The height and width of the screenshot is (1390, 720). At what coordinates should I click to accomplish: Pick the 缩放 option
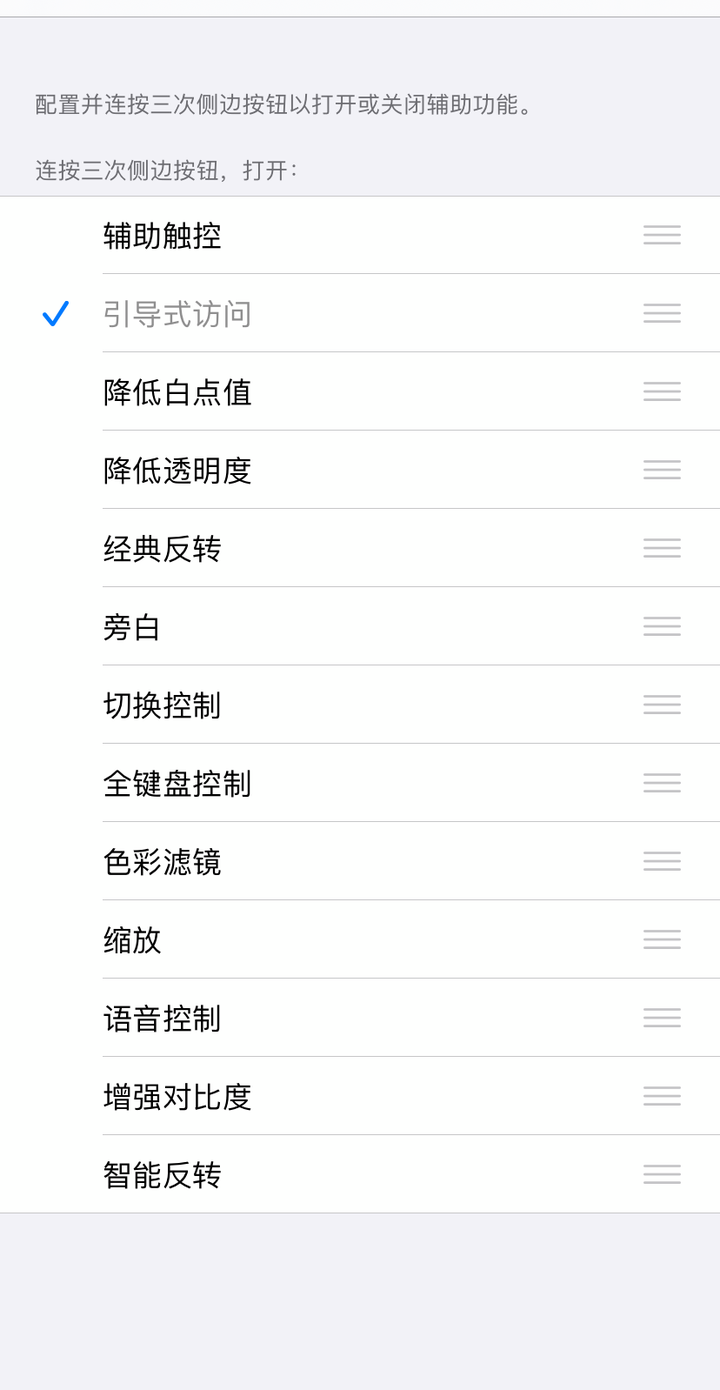[x=132, y=940]
